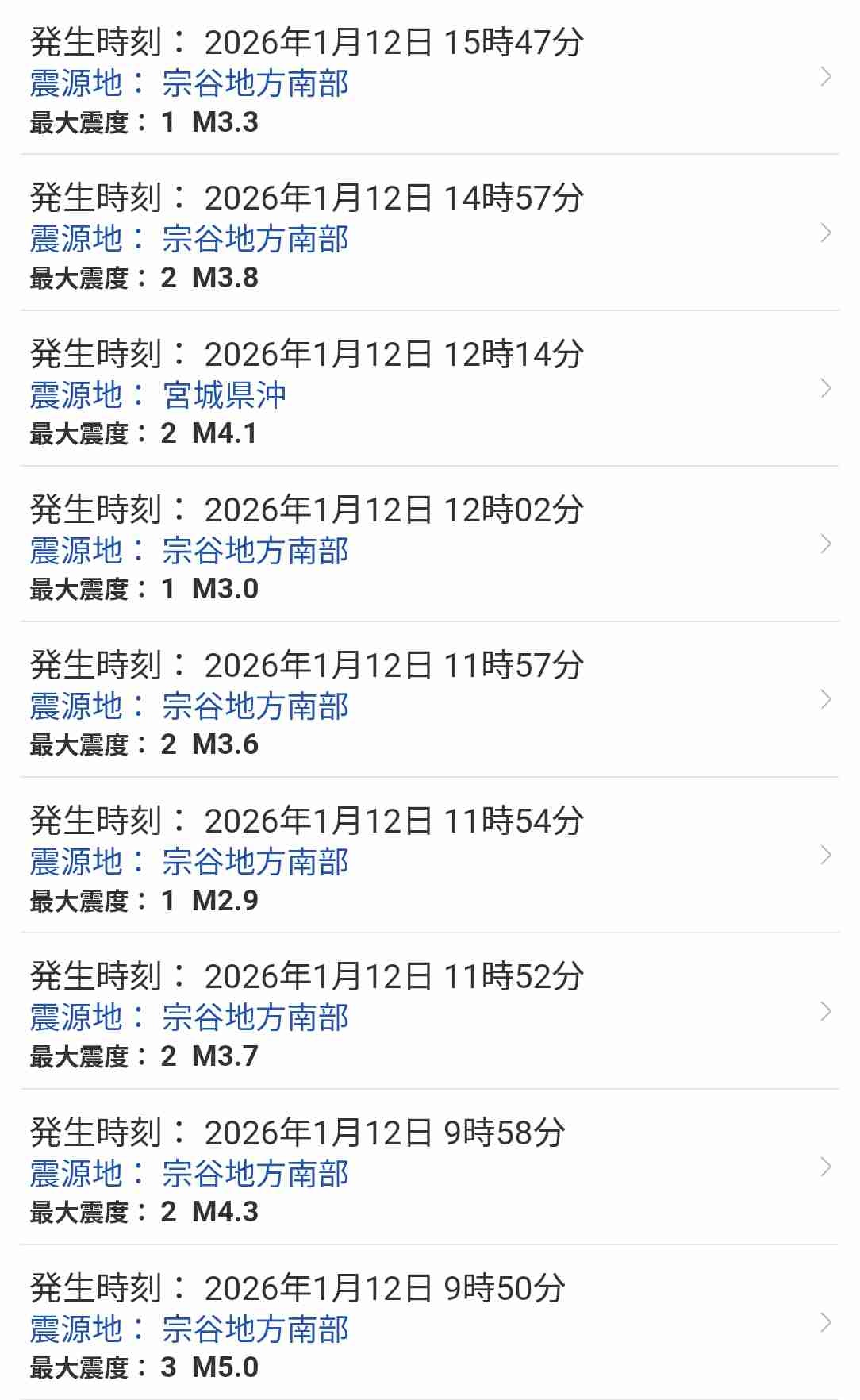Open the 15時47分 earthquake entry
This screenshot has width=860, height=1400.
click(428, 79)
